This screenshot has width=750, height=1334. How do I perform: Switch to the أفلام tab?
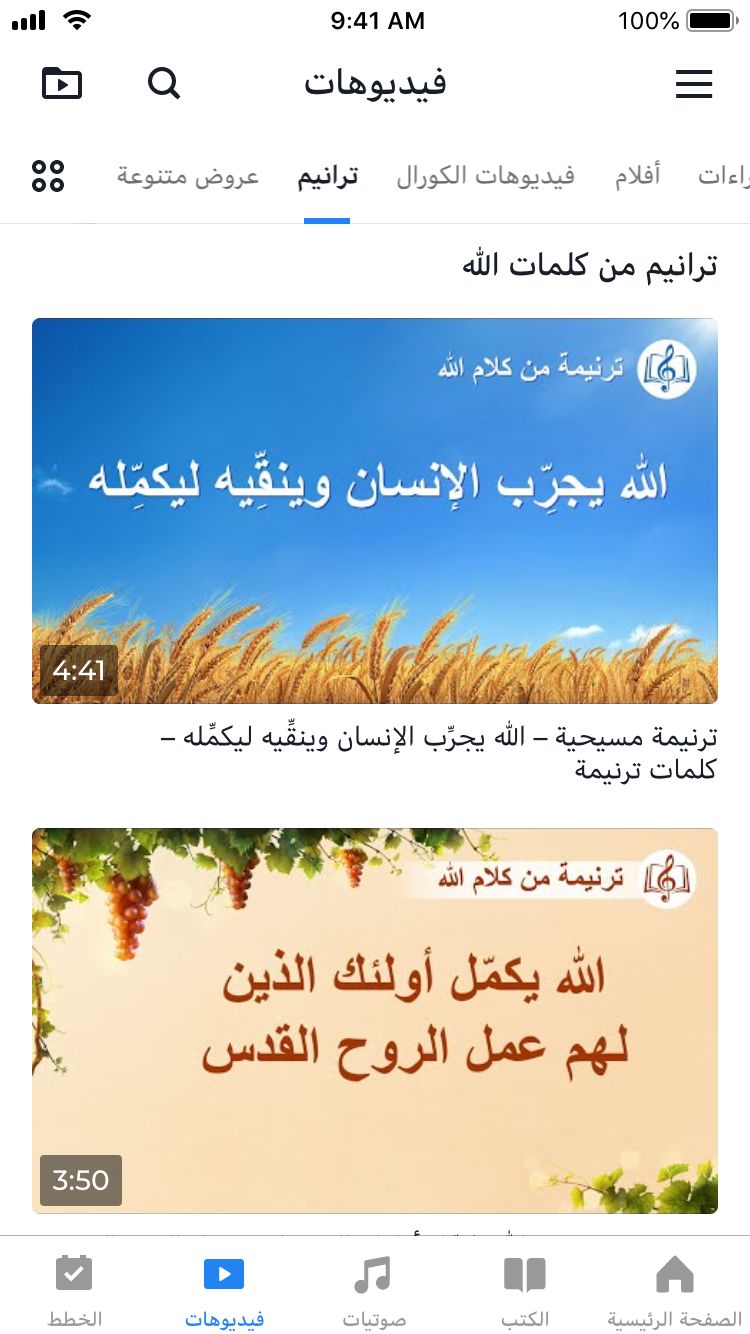pos(637,177)
